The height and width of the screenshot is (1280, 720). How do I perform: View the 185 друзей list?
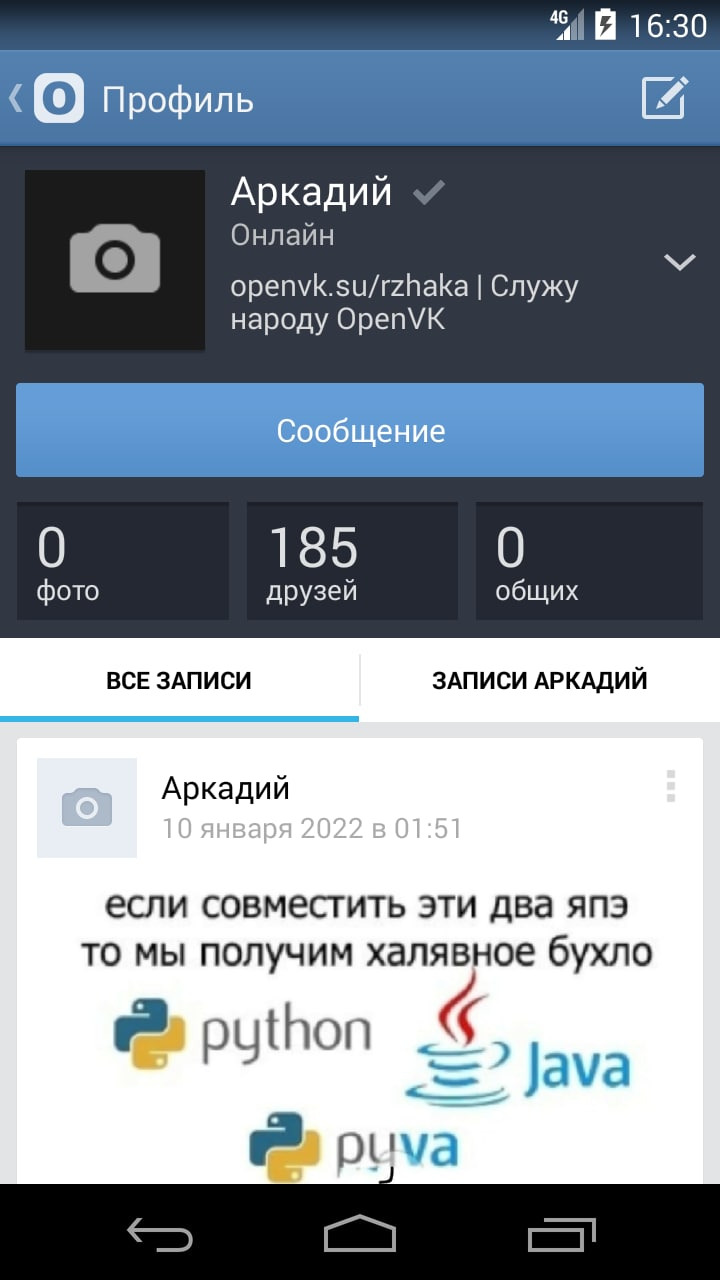(x=352, y=561)
